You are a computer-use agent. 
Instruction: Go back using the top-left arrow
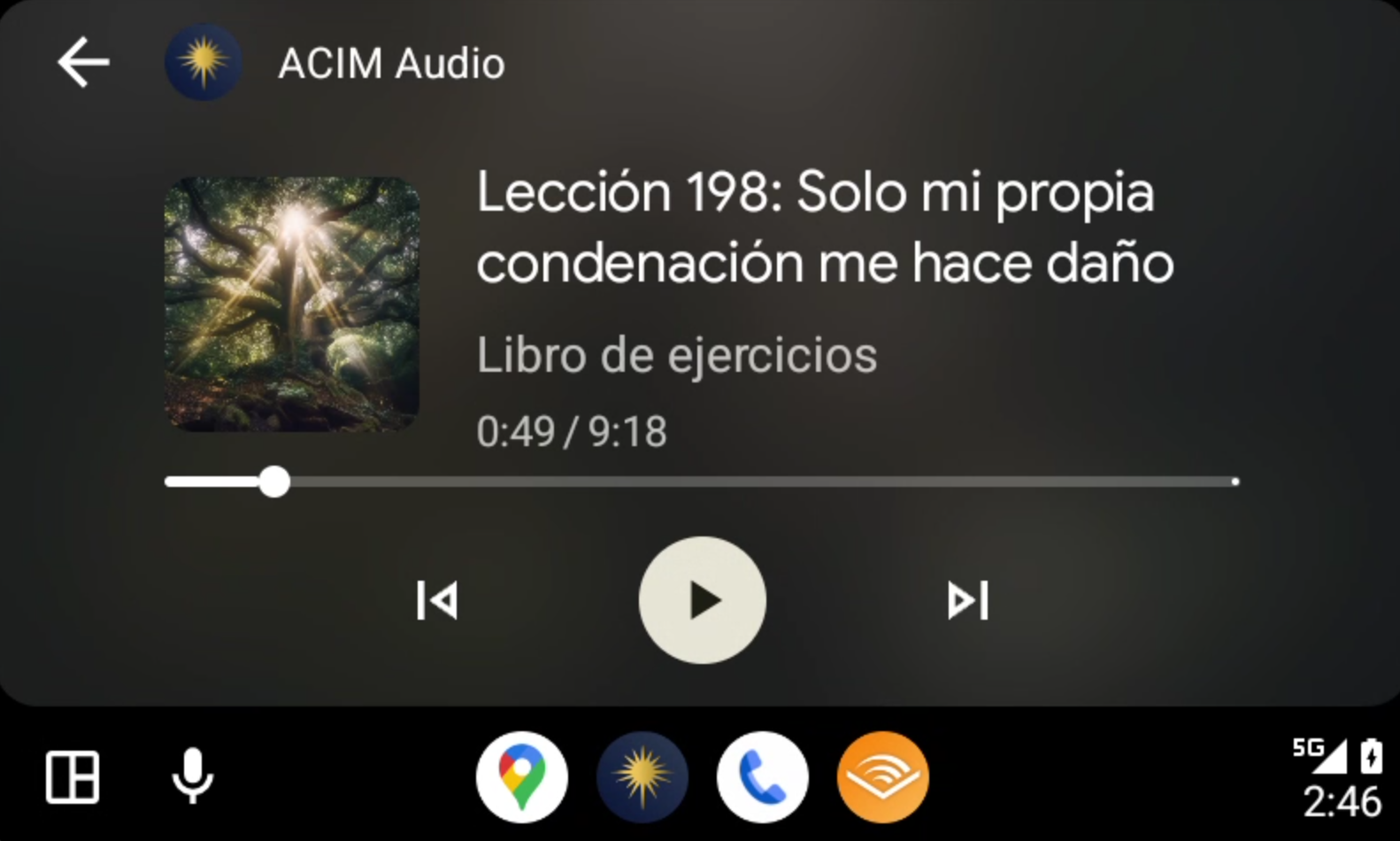coord(83,62)
